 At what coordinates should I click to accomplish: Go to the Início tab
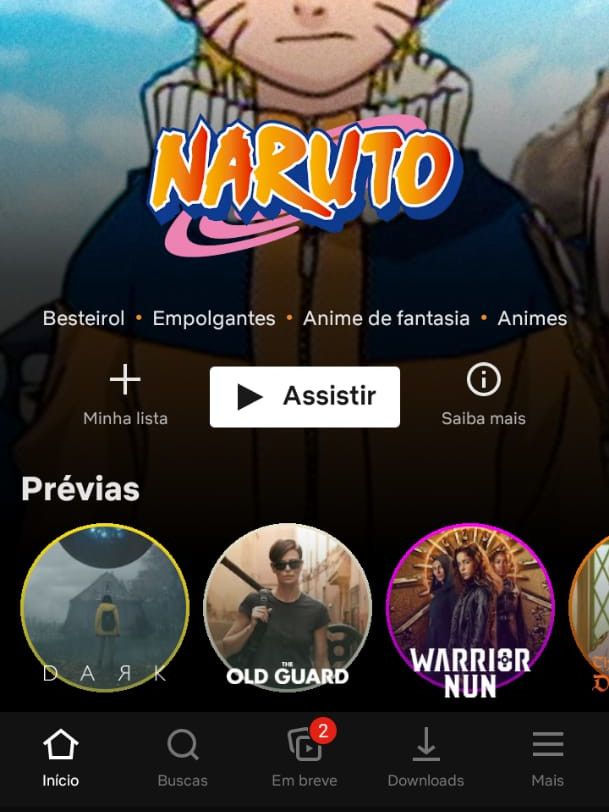coord(61,759)
